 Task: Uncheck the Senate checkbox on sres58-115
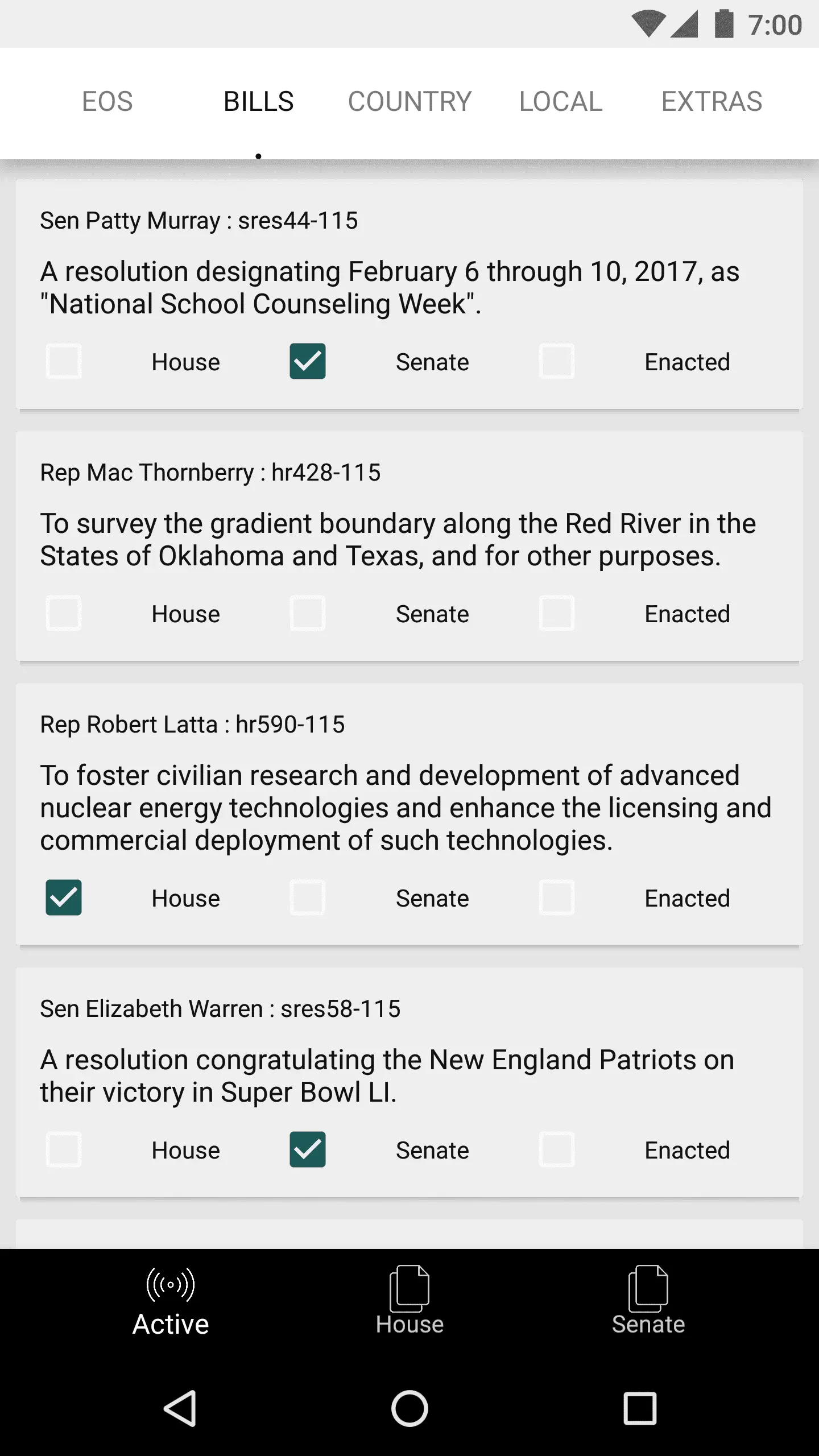pyautogui.click(x=308, y=1149)
